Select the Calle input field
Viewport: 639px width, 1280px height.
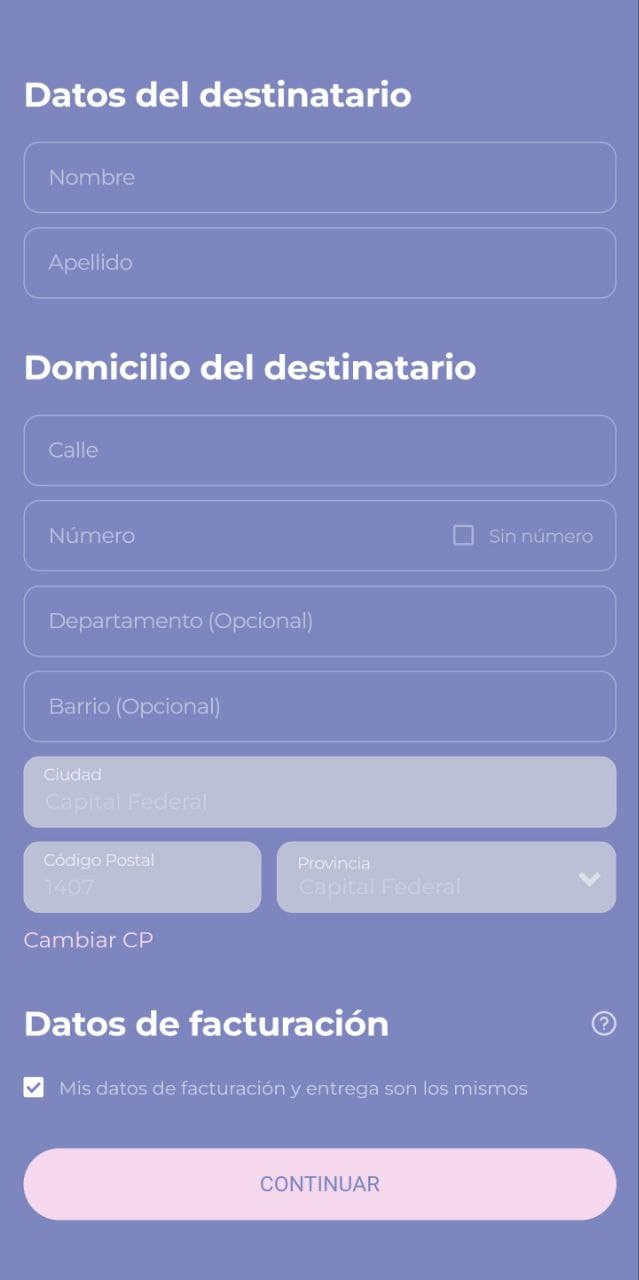[x=320, y=450]
